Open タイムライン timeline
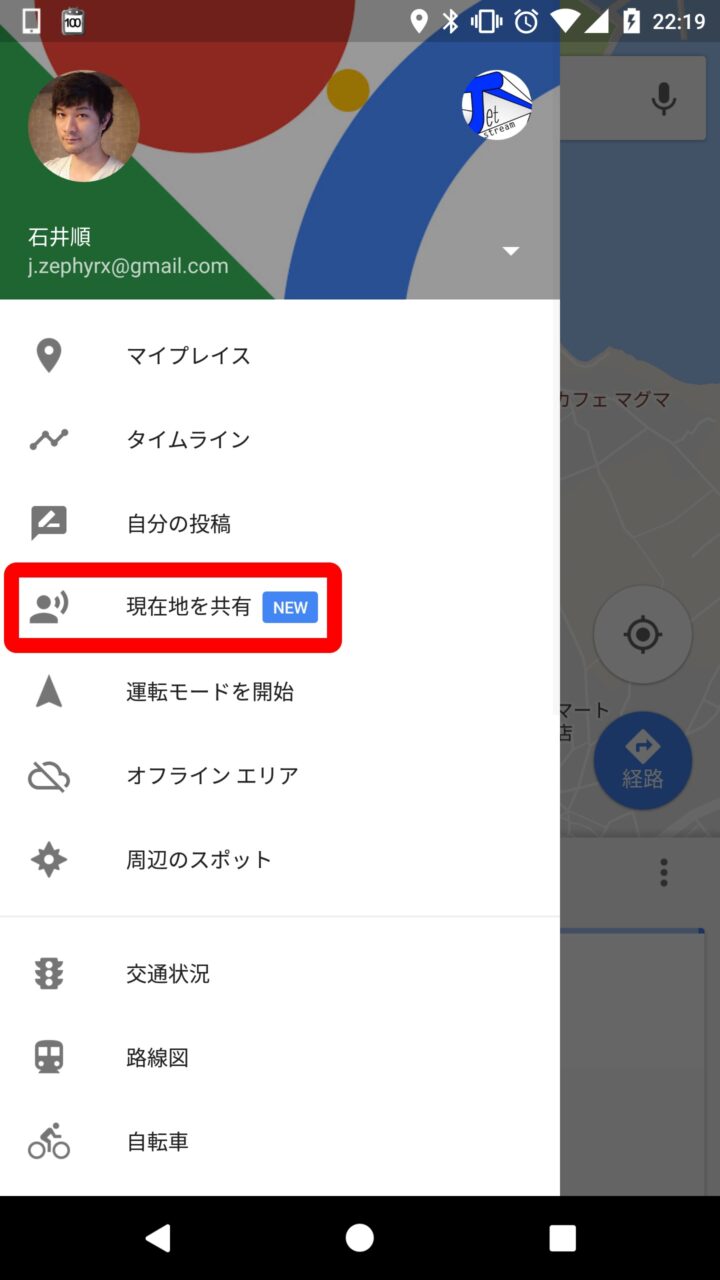This screenshot has width=720, height=1280. click(x=188, y=440)
